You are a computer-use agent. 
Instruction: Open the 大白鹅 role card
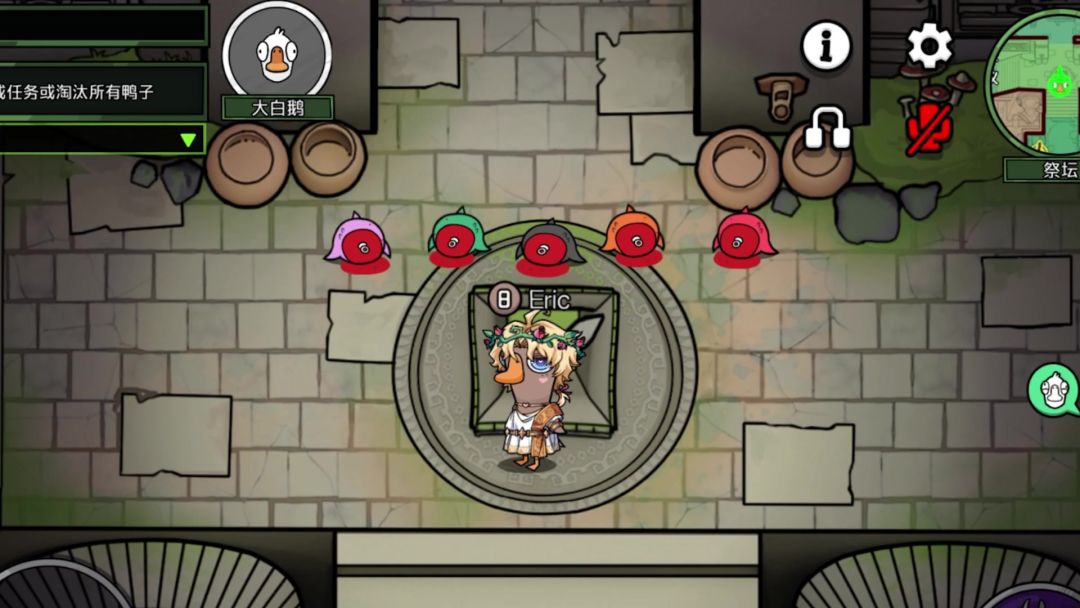(x=276, y=56)
